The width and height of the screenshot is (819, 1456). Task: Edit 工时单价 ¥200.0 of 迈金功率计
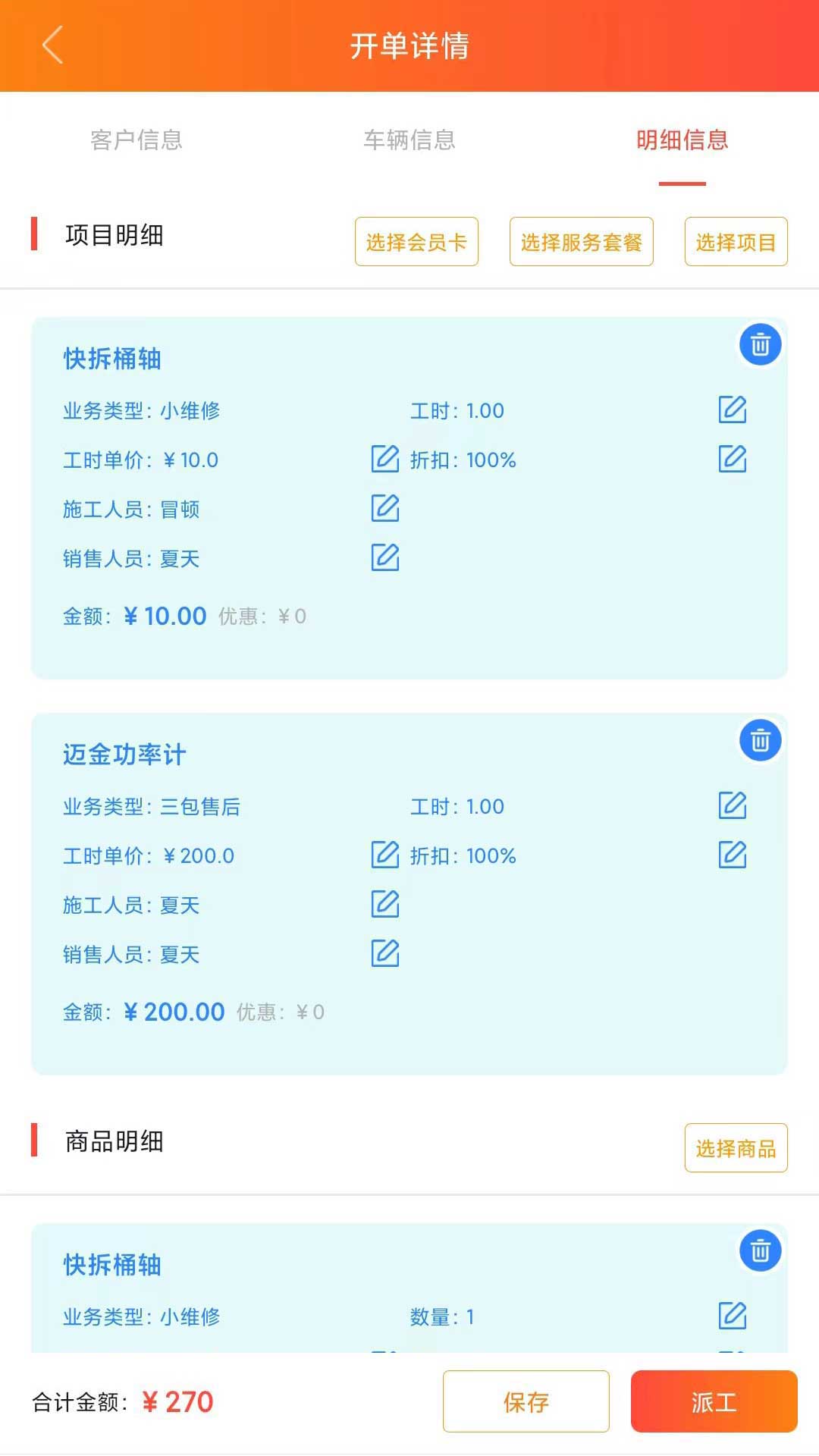coord(385,855)
